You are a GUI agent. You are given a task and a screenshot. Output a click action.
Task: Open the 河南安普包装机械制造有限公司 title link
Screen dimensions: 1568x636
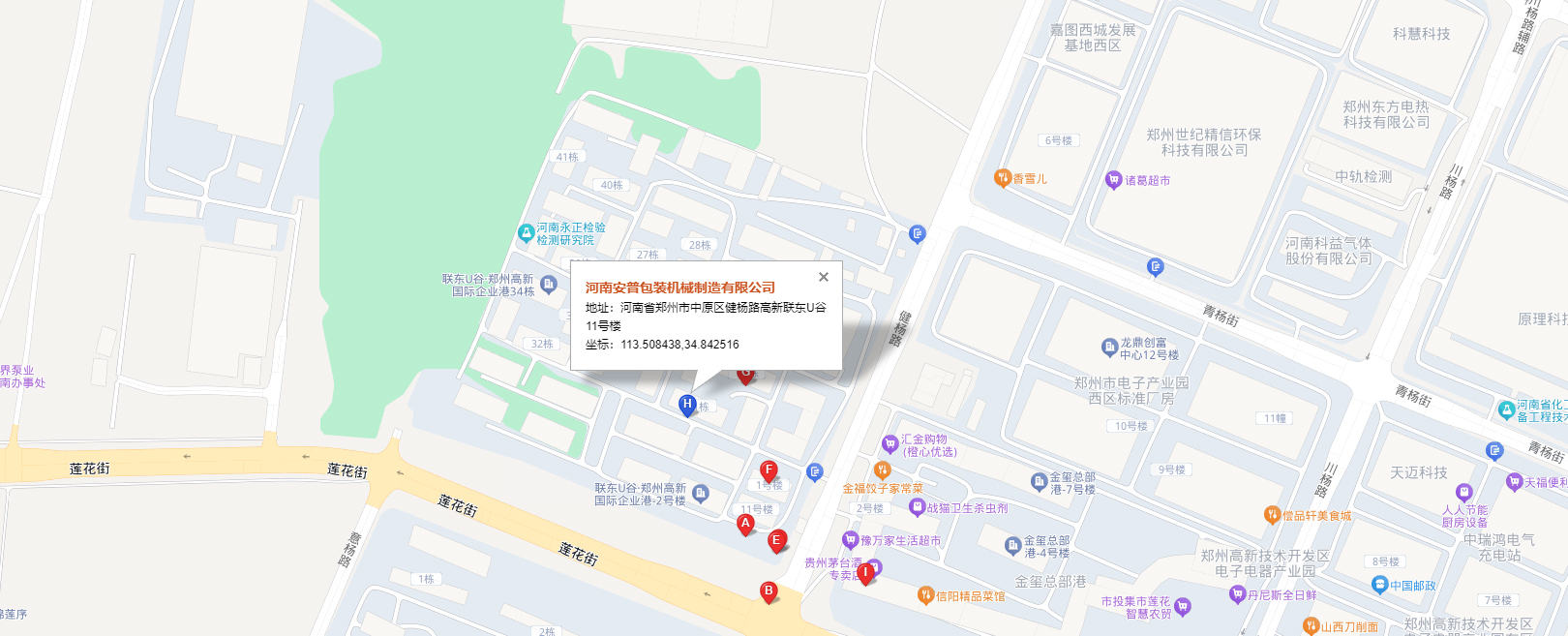pos(679,288)
